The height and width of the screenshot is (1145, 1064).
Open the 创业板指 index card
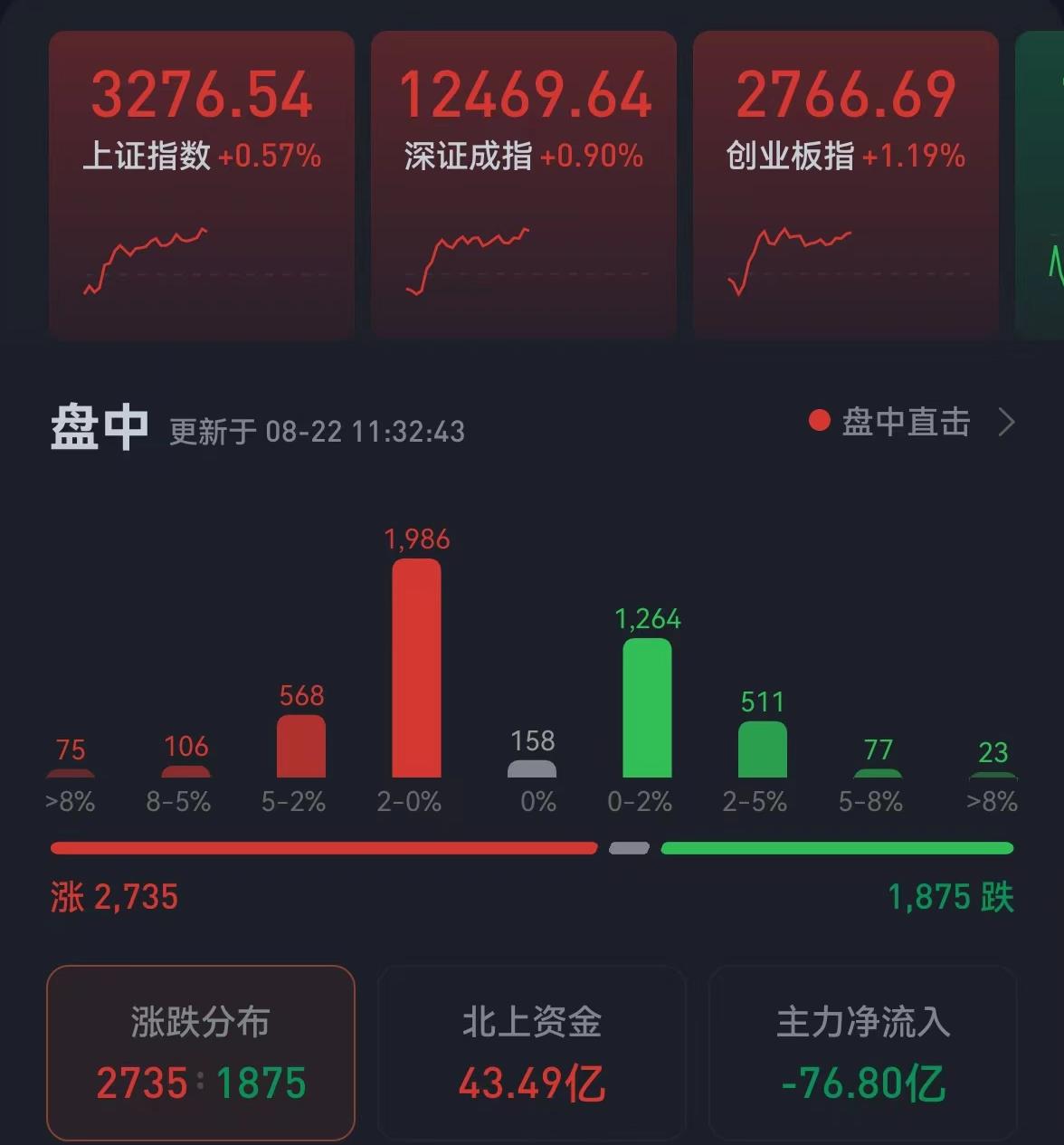coord(845,186)
